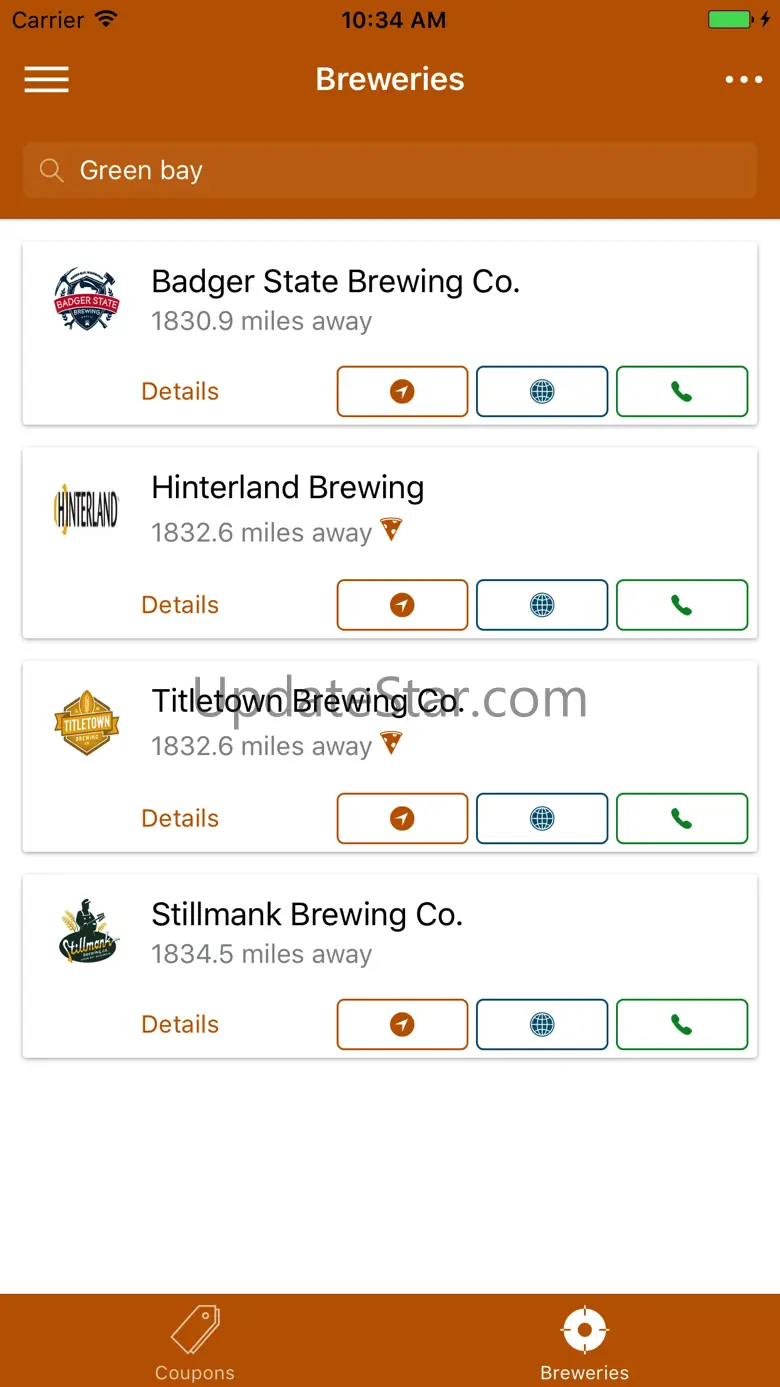Navigate to Stillmank Brewing Co.

coord(402,1024)
